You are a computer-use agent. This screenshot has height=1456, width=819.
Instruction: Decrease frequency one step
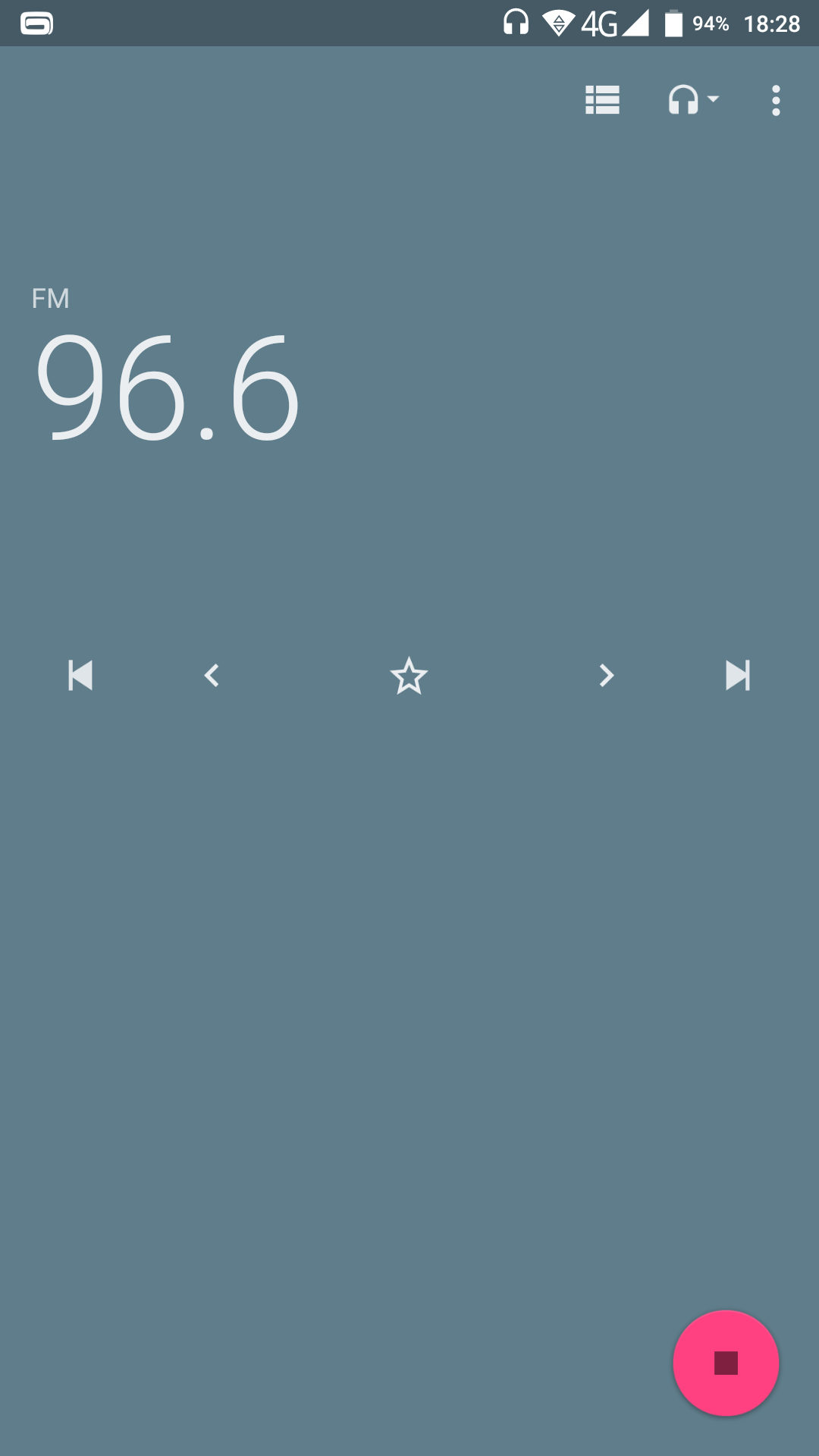pyautogui.click(x=212, y=675)
